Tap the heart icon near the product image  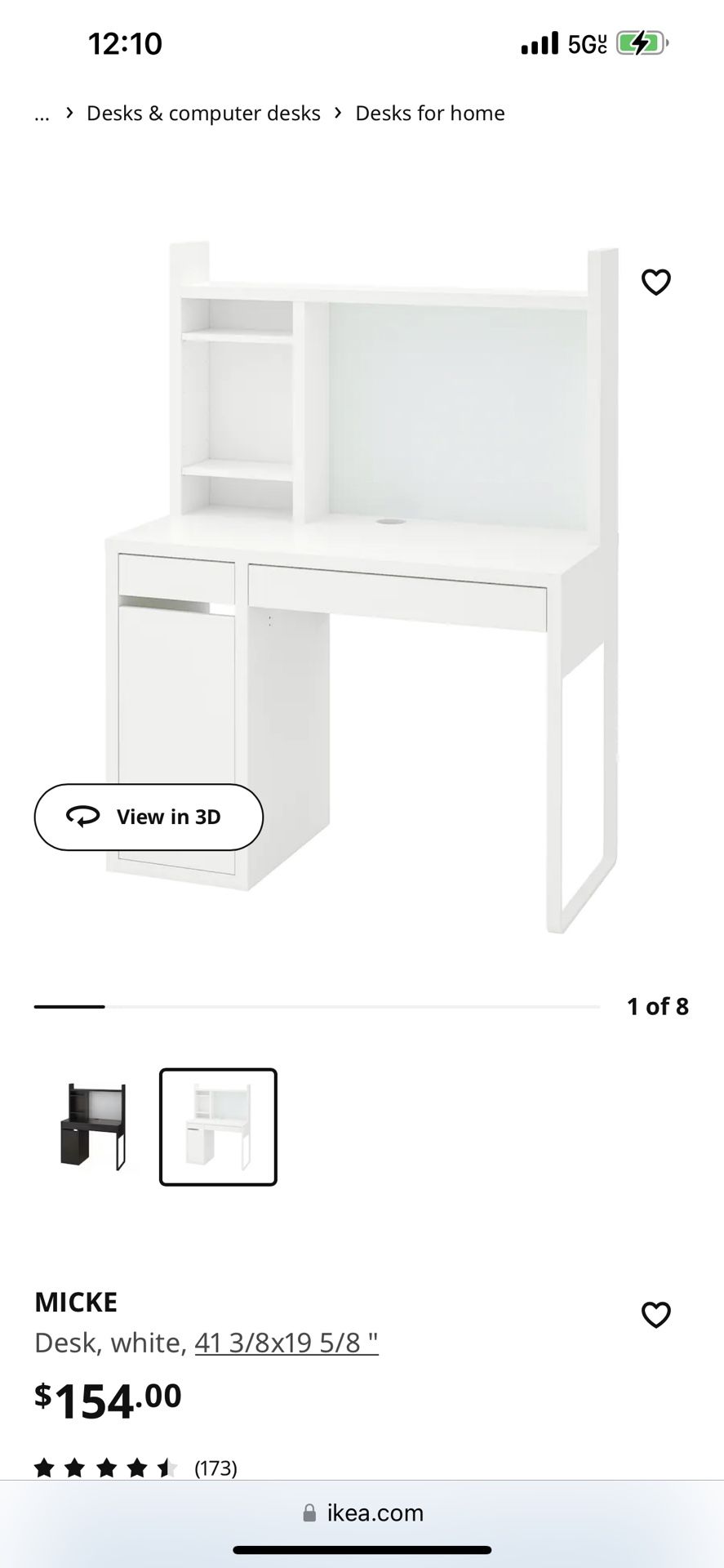(655, 282)
